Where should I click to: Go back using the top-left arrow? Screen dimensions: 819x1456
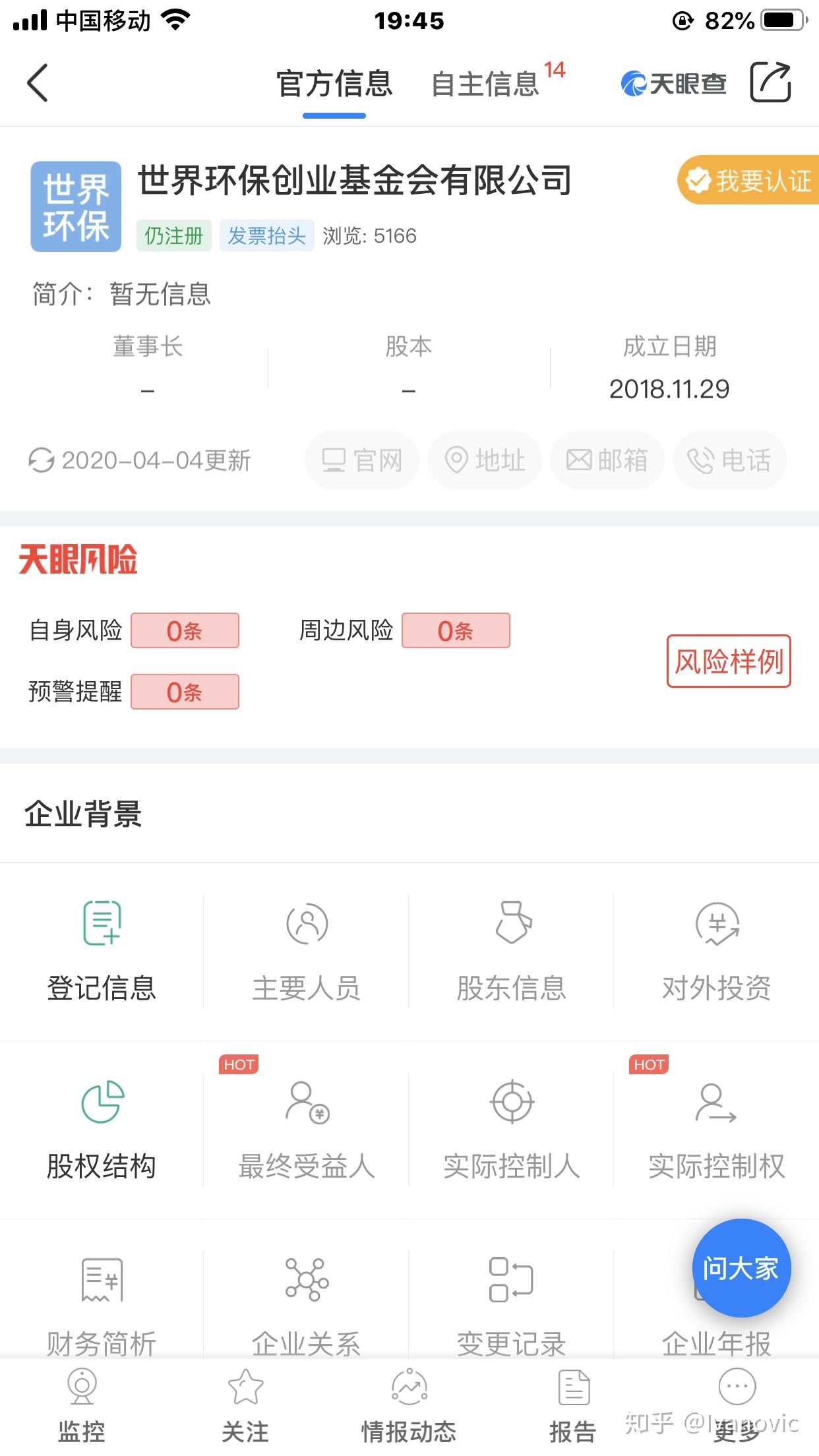[38, 83]
